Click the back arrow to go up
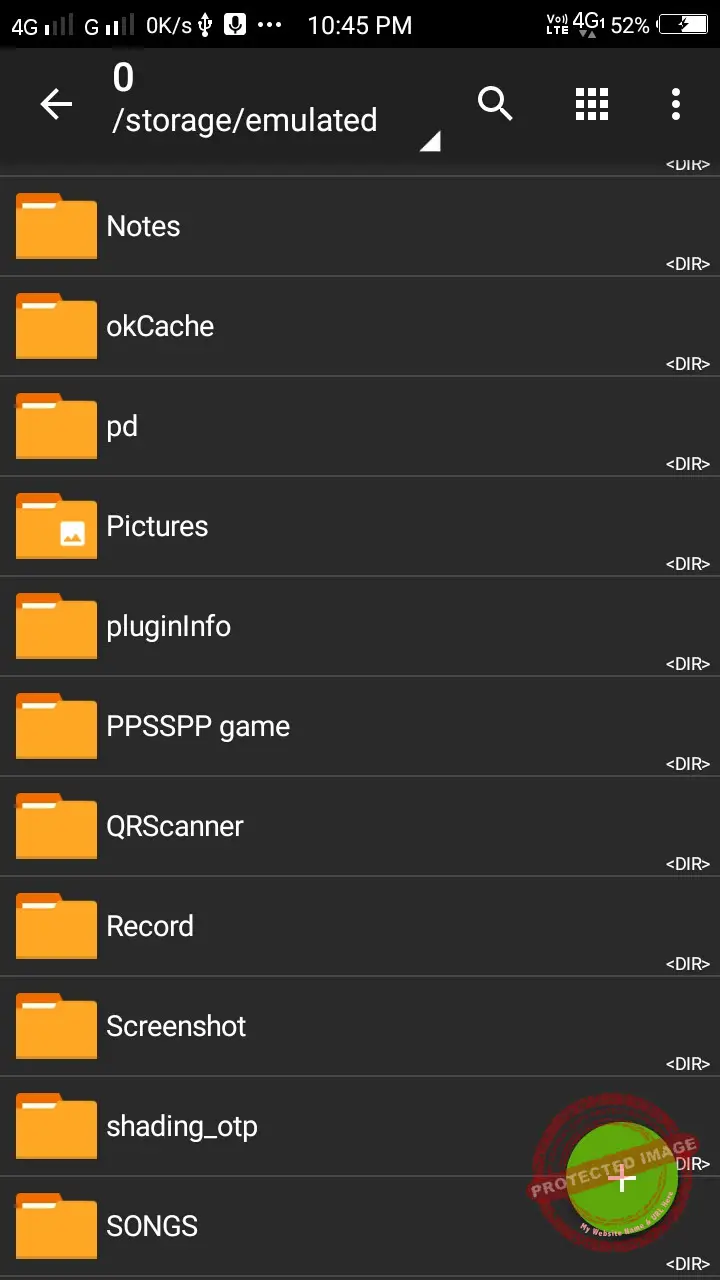This screenshot has height=1280, width=720. point(56,103)
